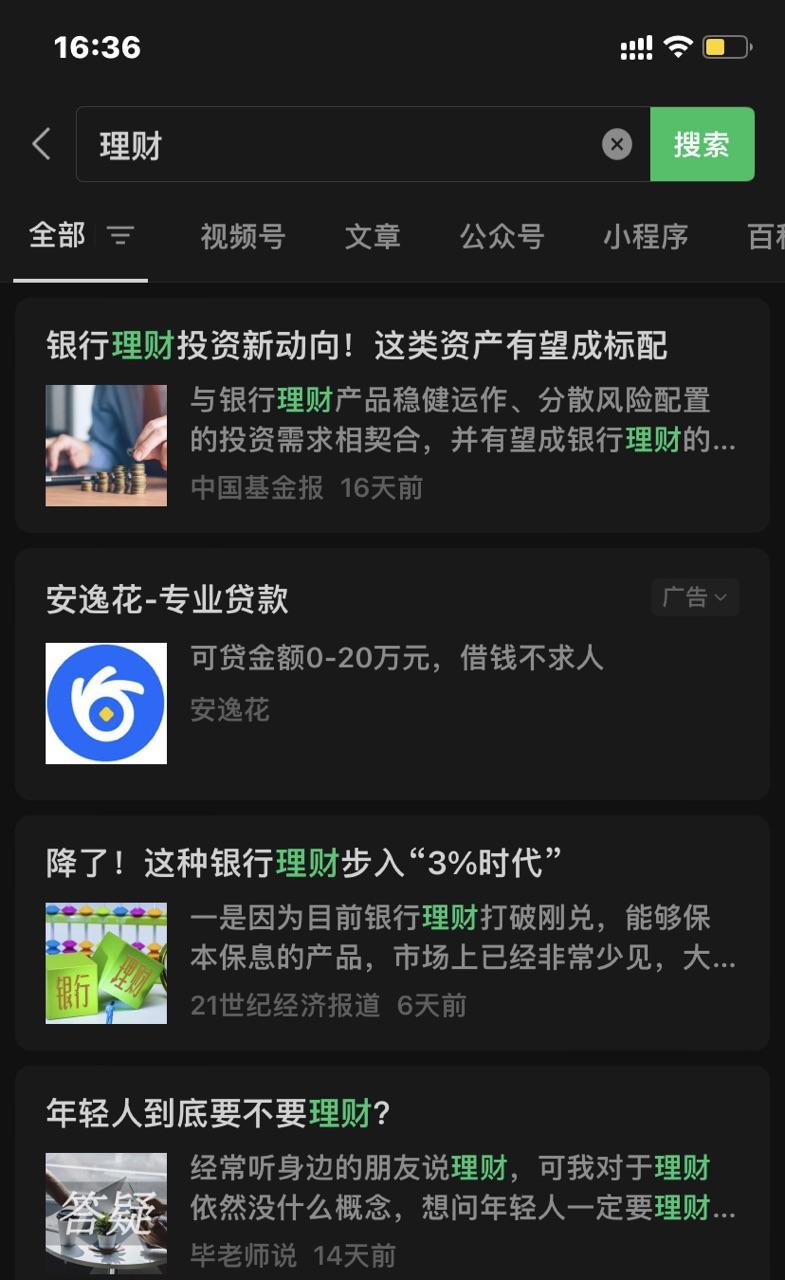
Task: Open the 年轻人理财 article thumbnail
Action: tap(106, 1213)
